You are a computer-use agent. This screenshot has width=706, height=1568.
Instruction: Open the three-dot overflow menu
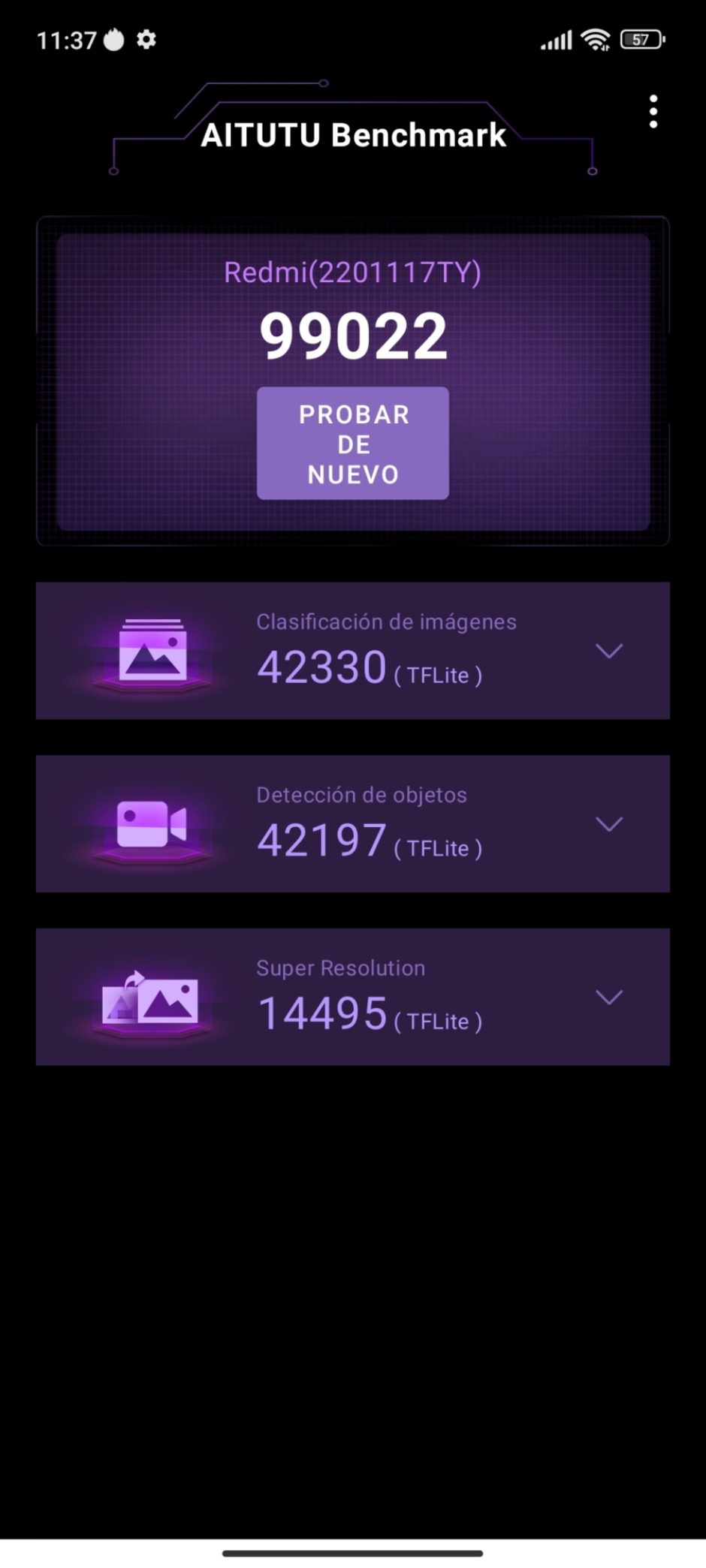coord(653,111)
